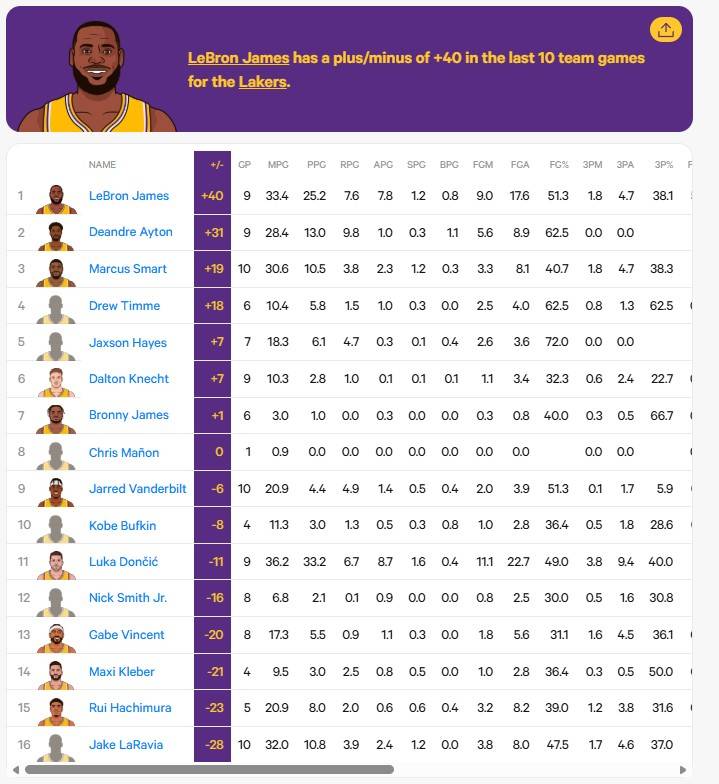View Rui Hachimura's player page
The height and width of the screenshot is (784, 719).
[x=130, y=708]
